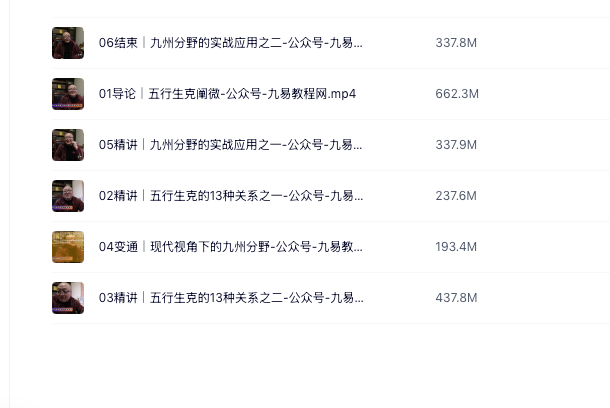Open 03精讲 五行生克的13种关系之二 video

230,298
